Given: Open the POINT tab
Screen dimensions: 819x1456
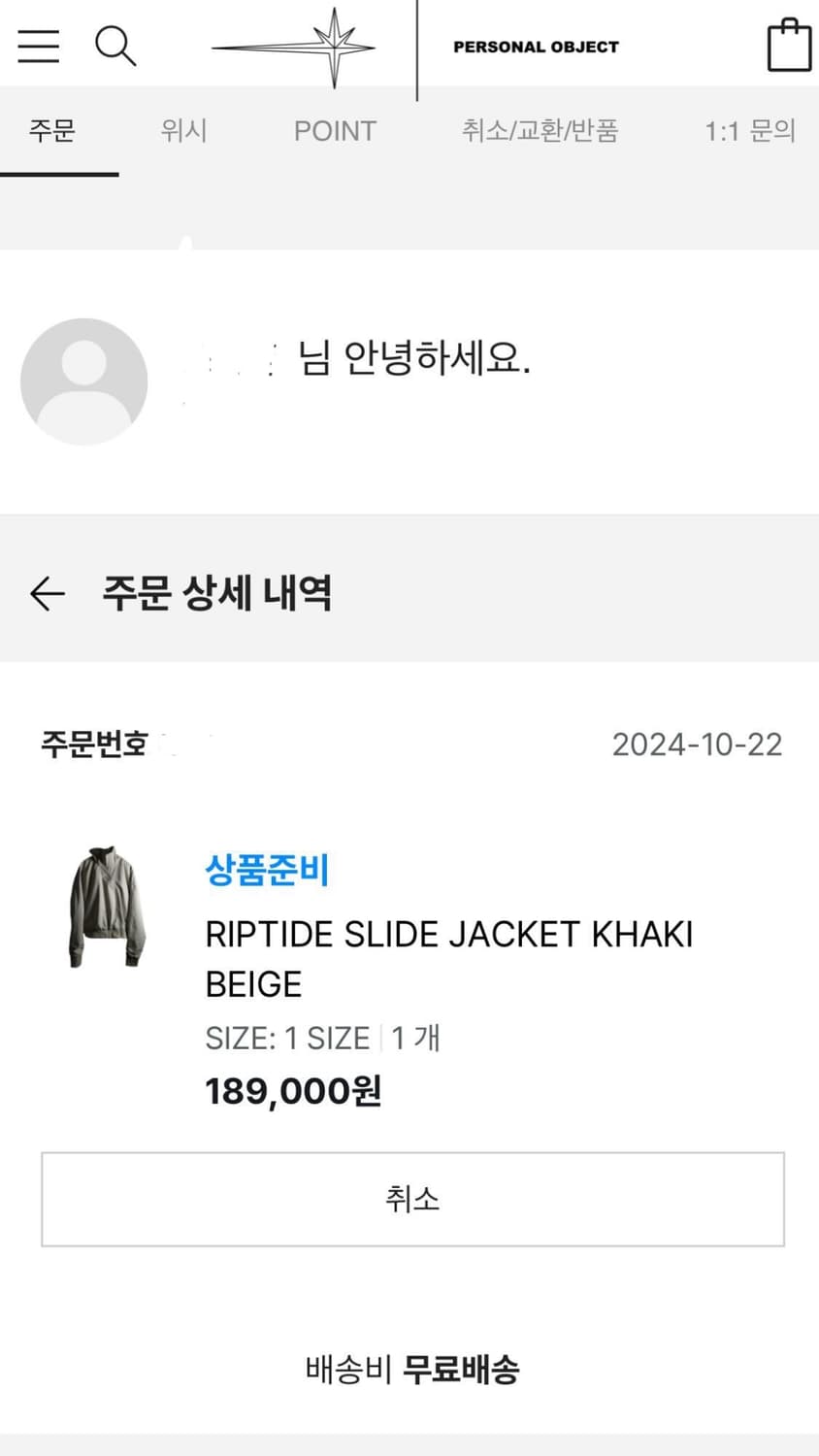Looking at the screenshot, I should point(335,131).
